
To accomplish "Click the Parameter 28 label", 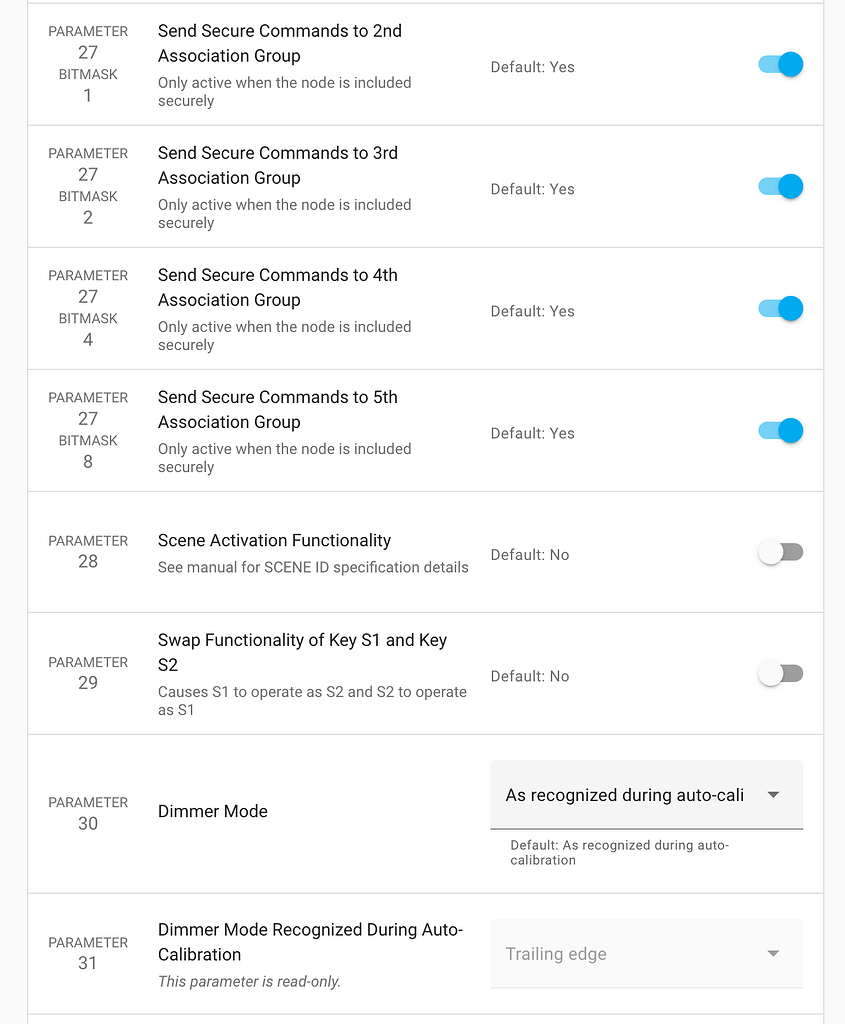I will point(88,551).
